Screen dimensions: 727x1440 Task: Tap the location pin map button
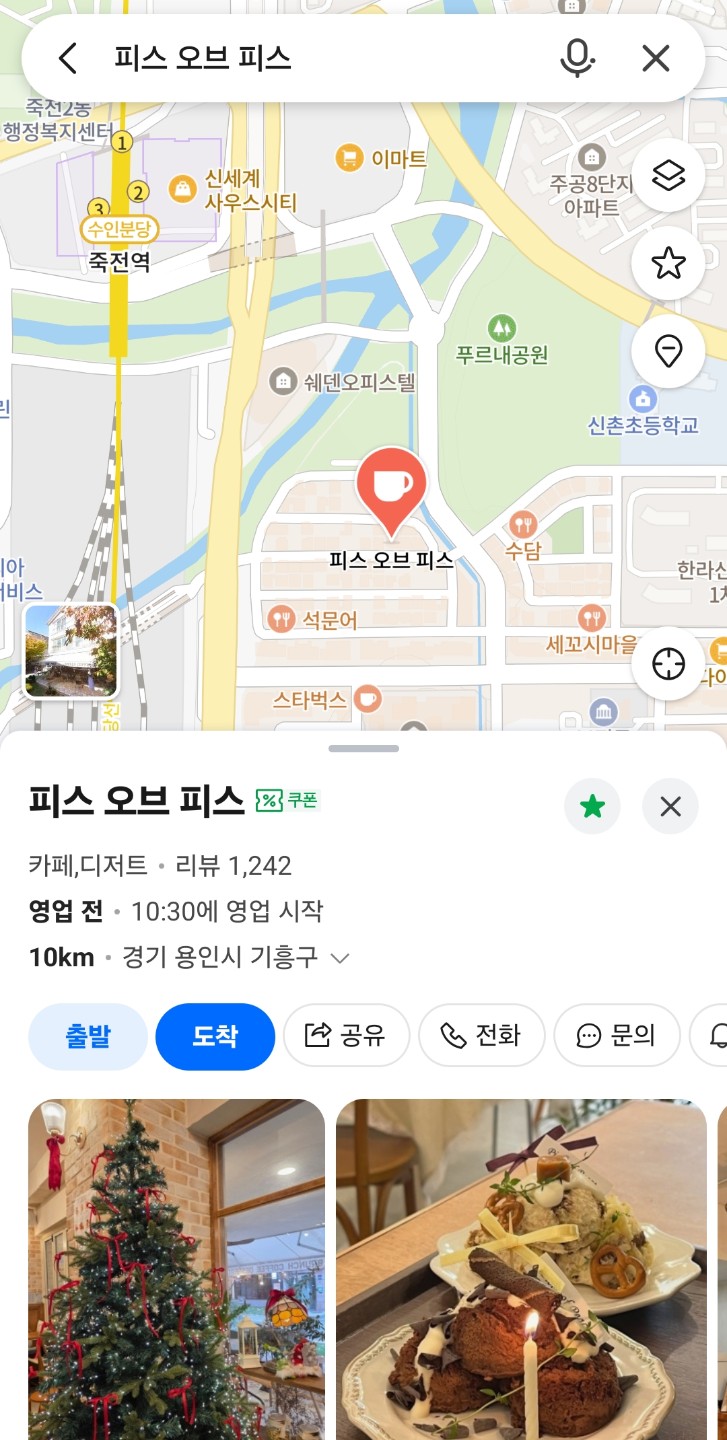tap(668, 351)
